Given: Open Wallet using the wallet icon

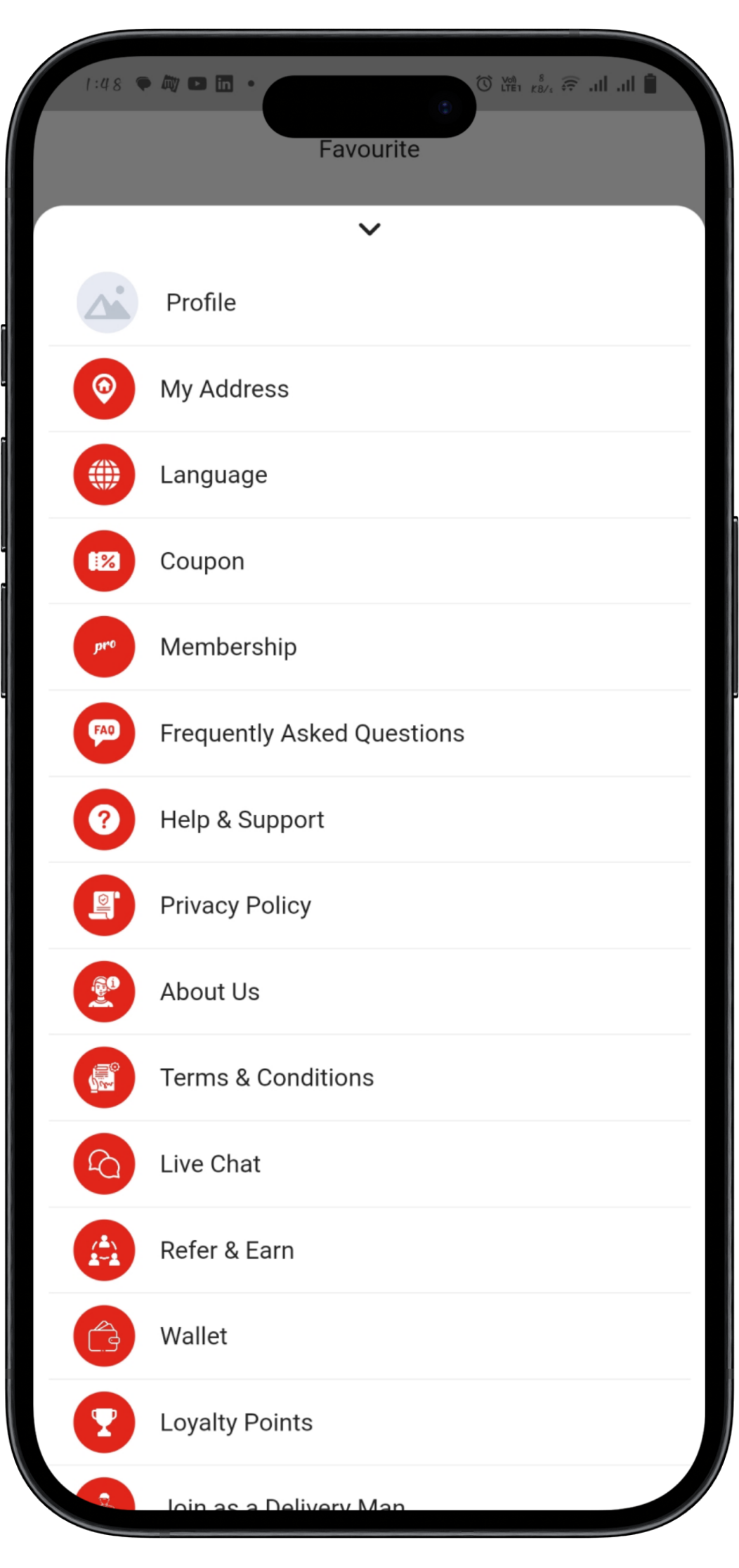Looking at the screenshot, I should point(104,1335).
